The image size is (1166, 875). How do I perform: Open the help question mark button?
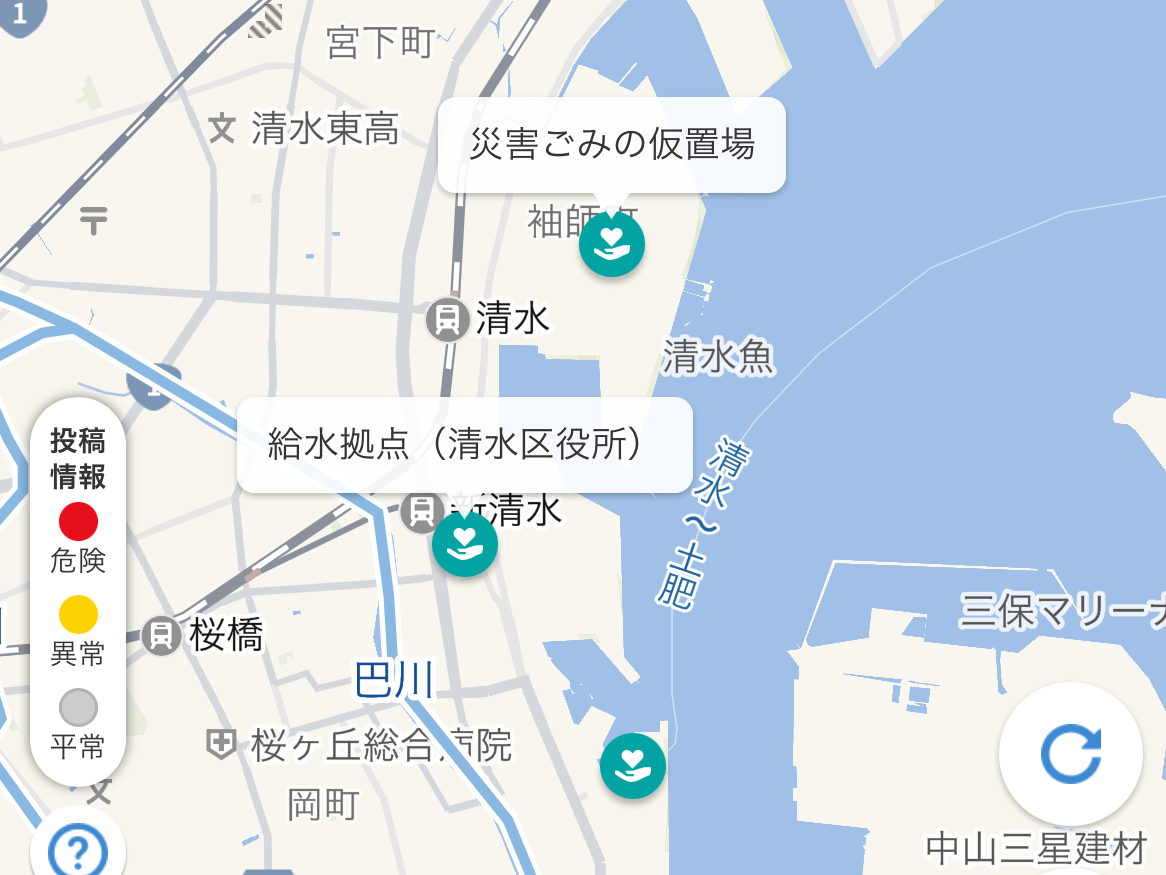78,851
